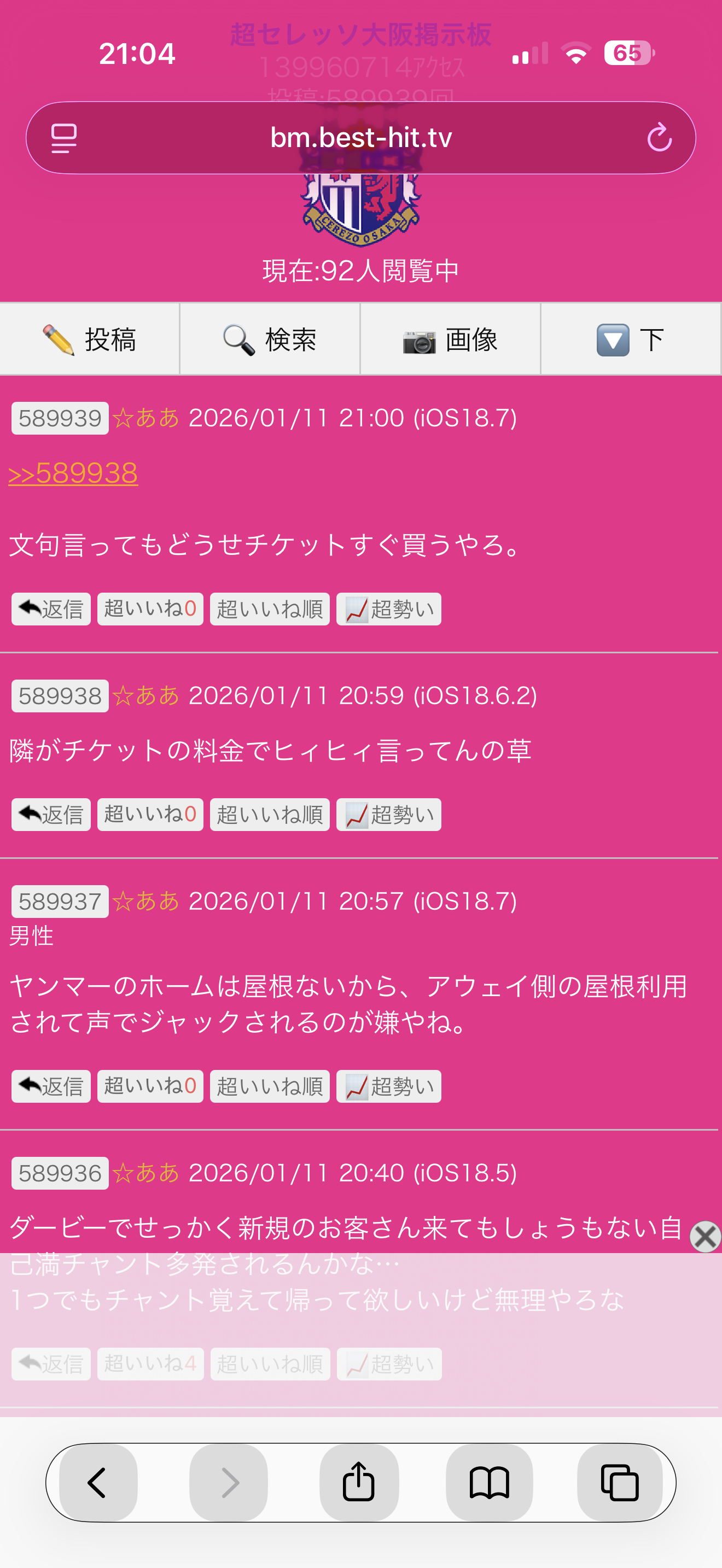Open the 画像 images button
722x1568 pixels.
click(451, 339)
